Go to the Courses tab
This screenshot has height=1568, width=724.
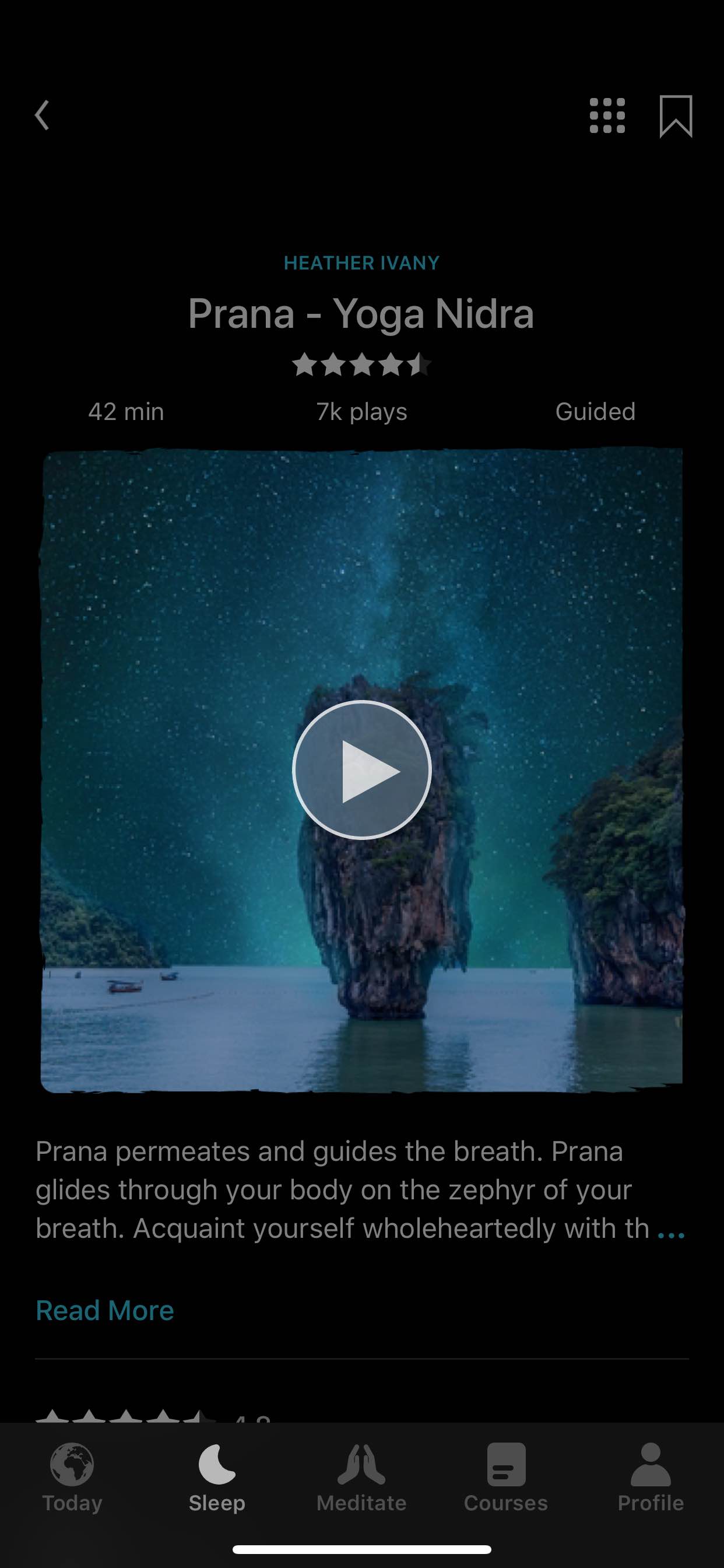point(506,1478)
